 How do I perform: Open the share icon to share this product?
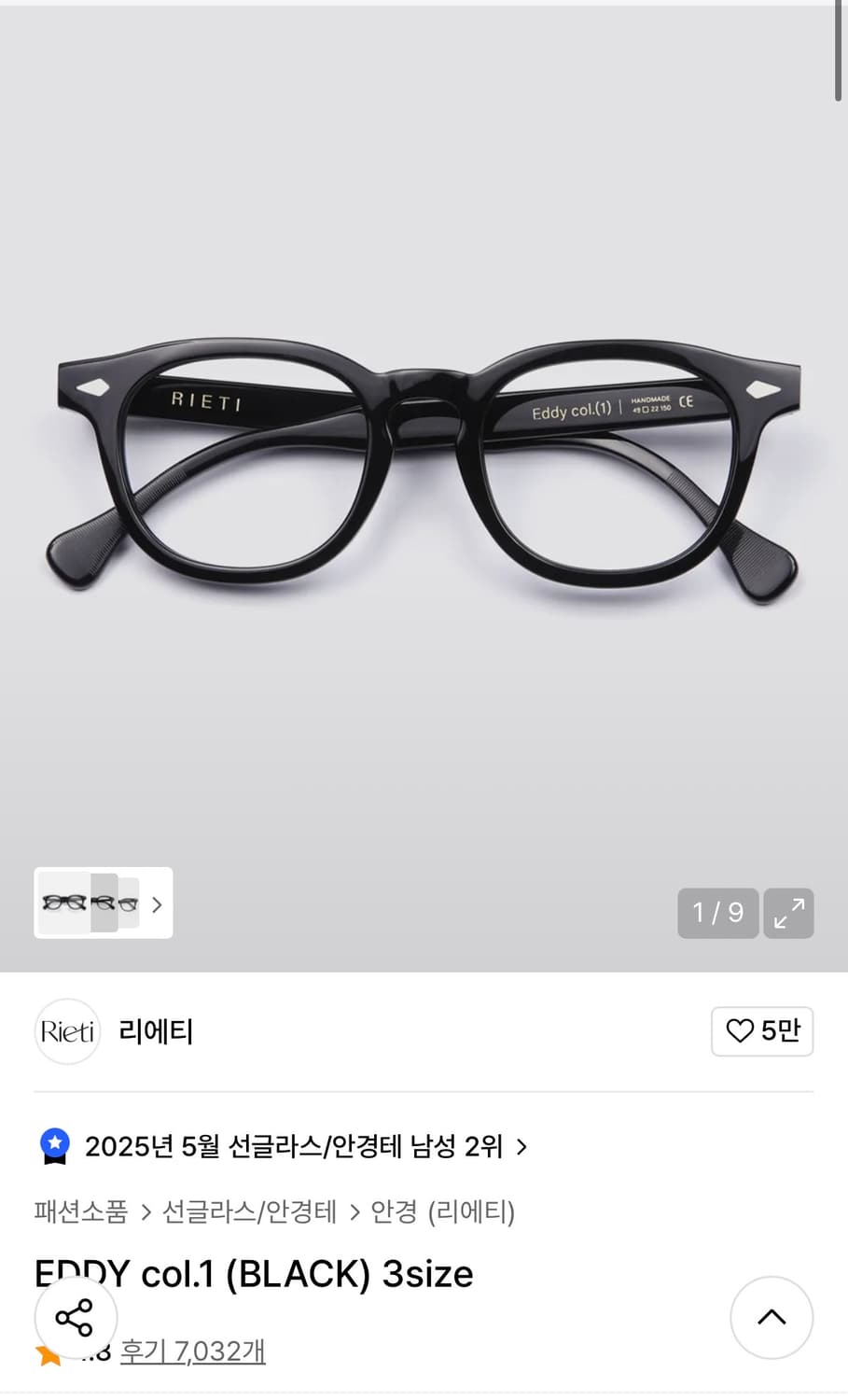(x=75, y=1318)
